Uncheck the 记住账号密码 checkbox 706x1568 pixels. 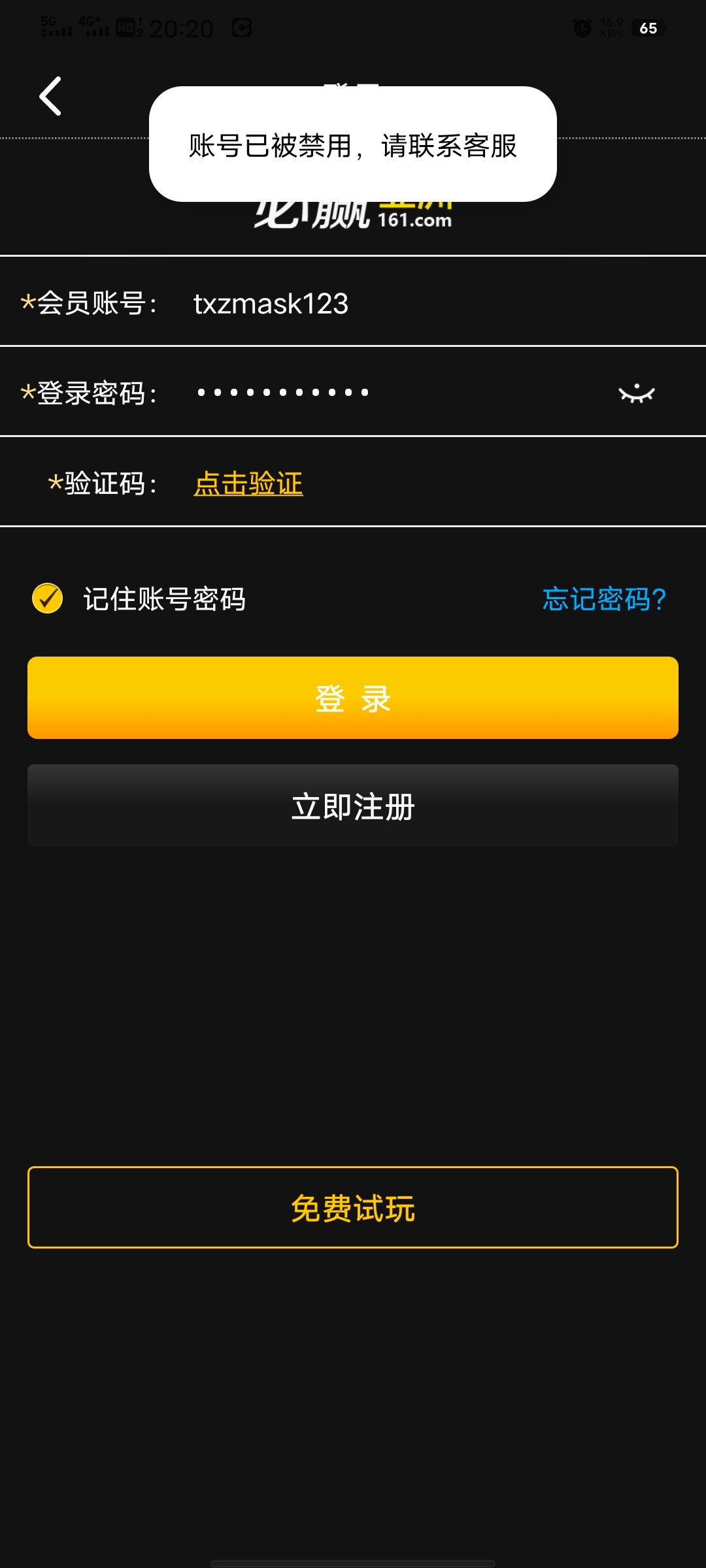(48, 598)
